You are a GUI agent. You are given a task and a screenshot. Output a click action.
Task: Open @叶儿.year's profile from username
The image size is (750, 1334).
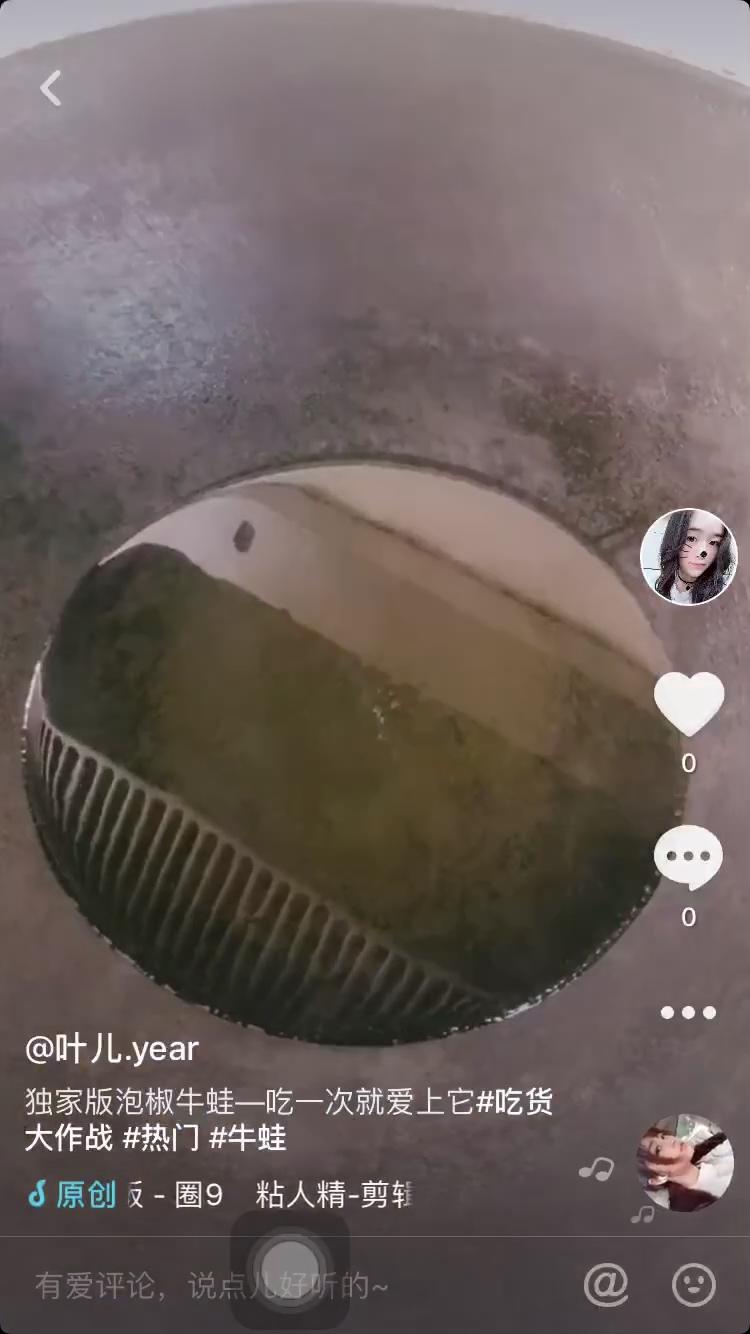coord(112,1049)
